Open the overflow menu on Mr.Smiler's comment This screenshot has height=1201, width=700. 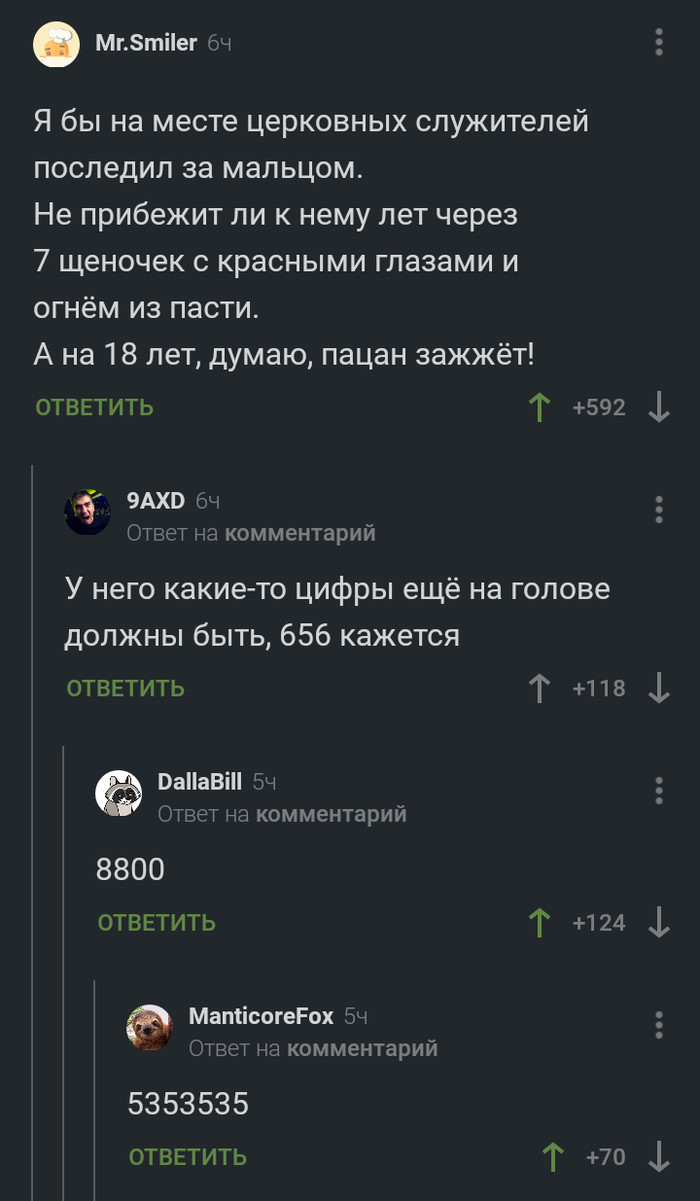point(658,43)
